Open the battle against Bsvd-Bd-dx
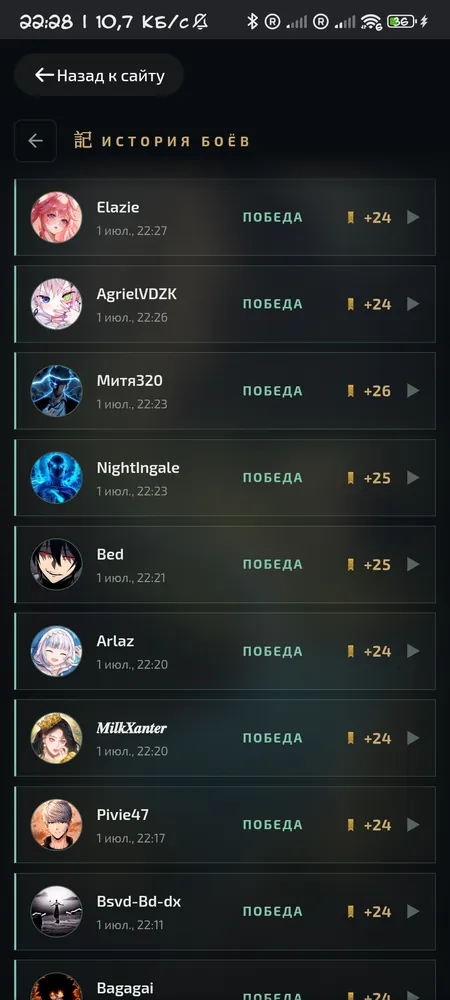 [225, 911]
